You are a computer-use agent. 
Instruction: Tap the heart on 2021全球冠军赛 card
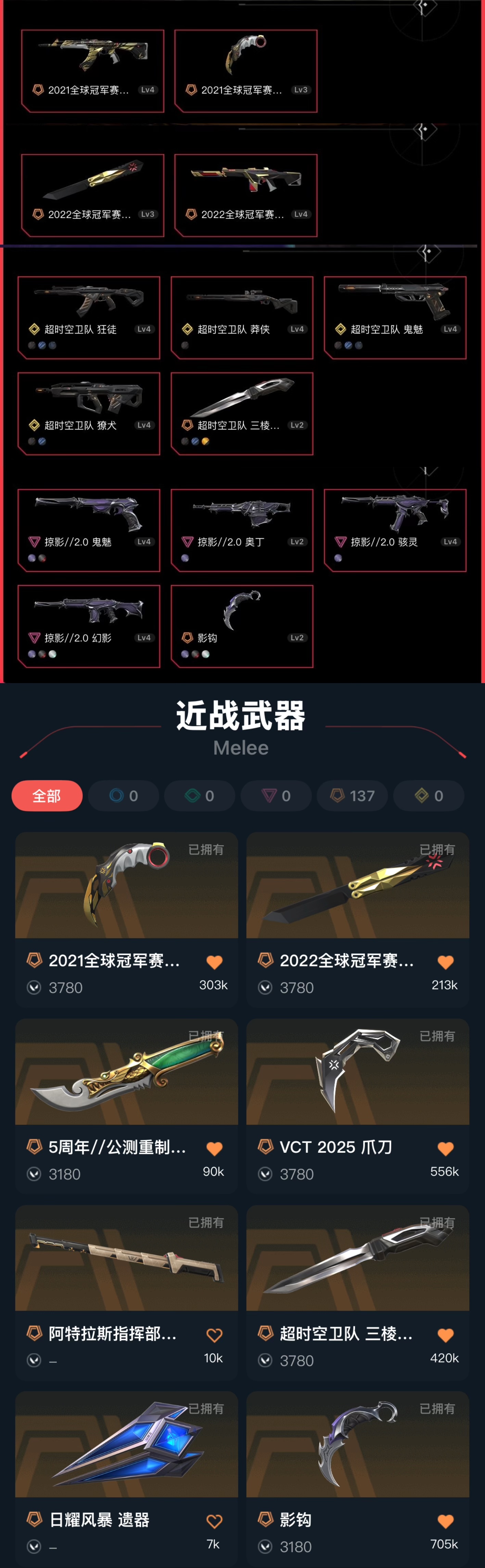[215, 962]
